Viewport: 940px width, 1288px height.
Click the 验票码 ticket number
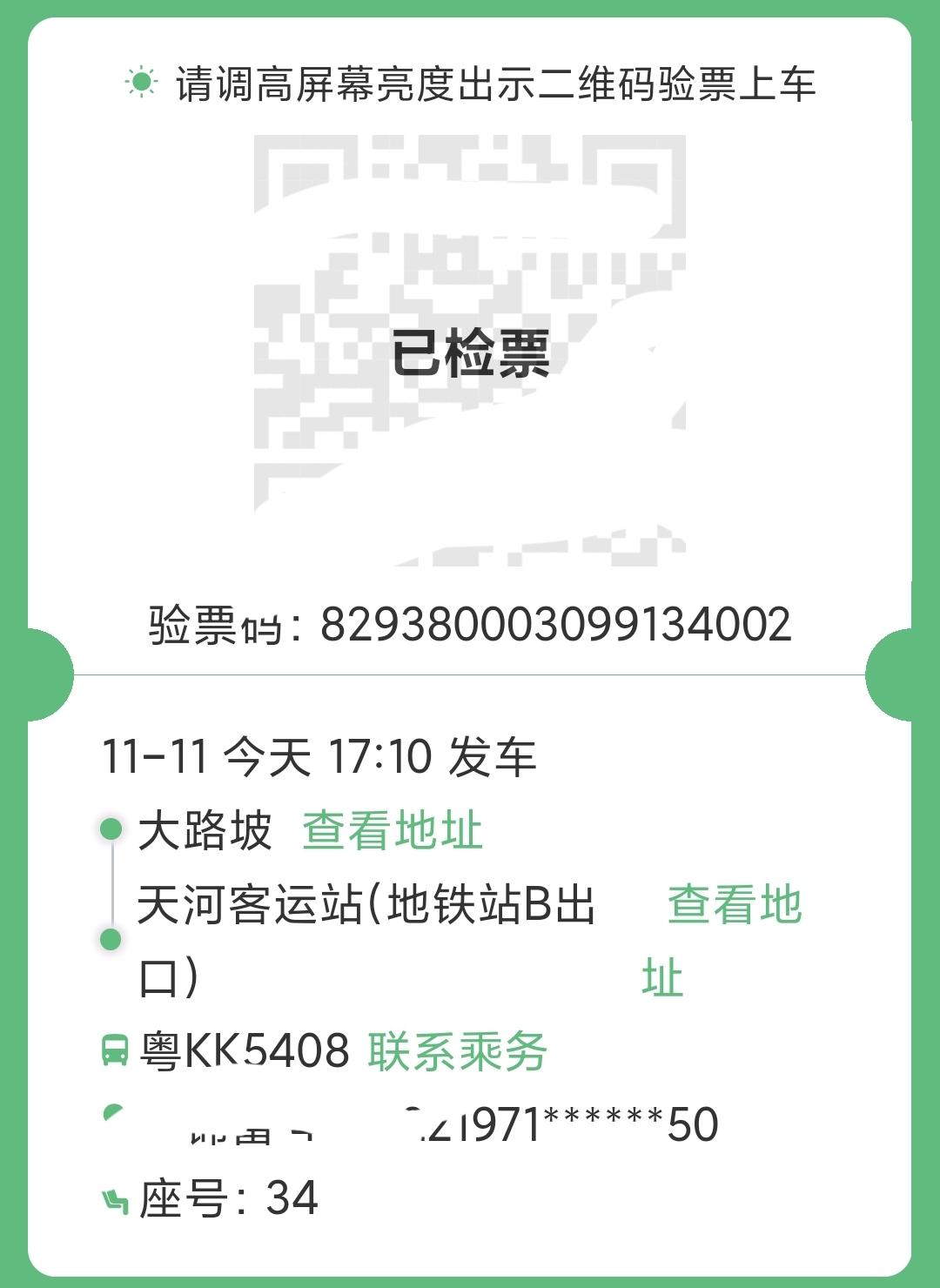coord(474,623)
